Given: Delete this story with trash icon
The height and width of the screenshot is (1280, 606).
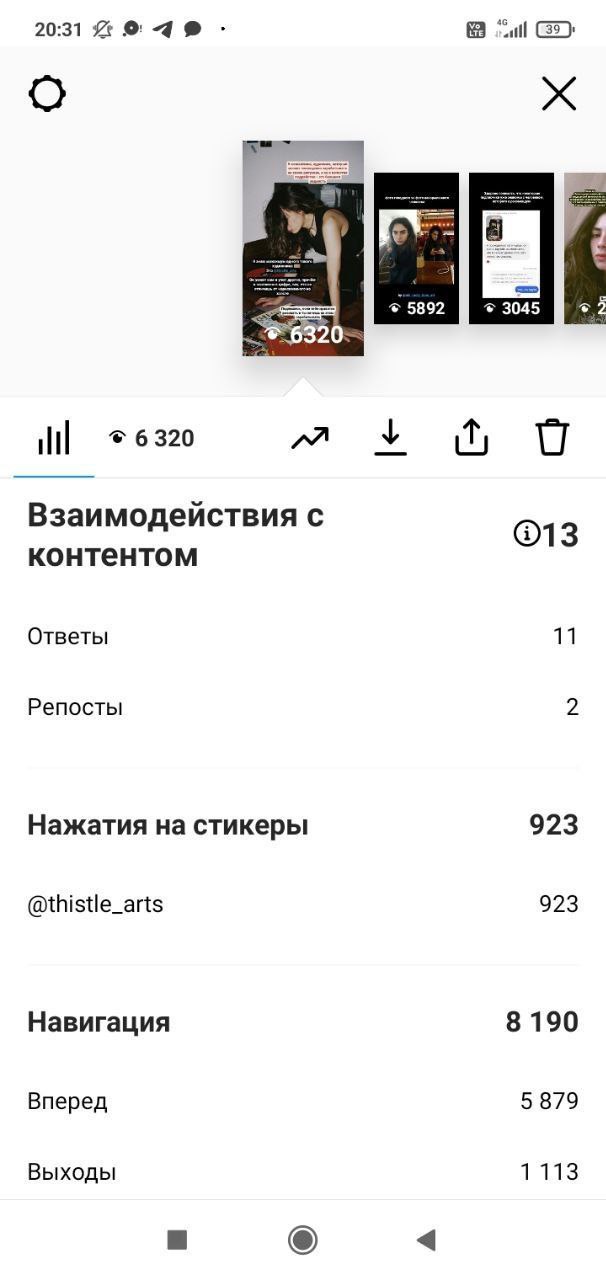Looking at the screenshot, I should (x=552, y=437).
